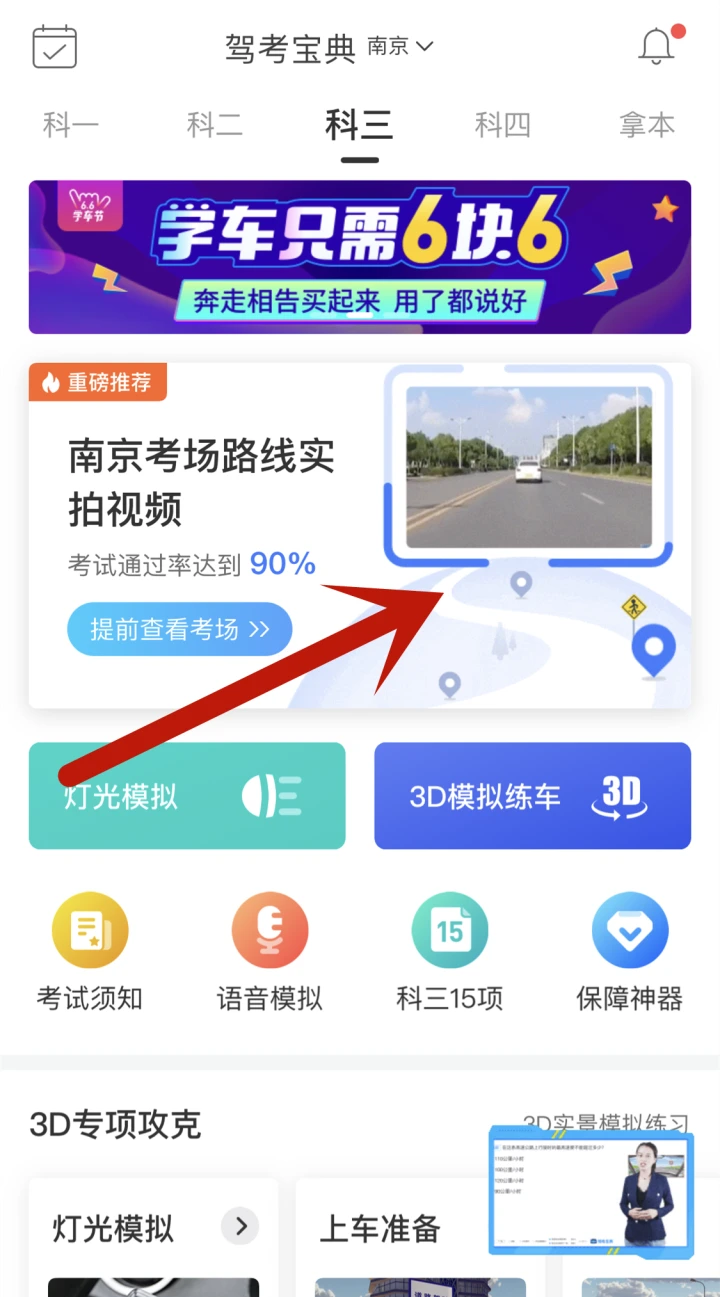
Task: Open the 上车准备 card
Action: coord(400,1229)
